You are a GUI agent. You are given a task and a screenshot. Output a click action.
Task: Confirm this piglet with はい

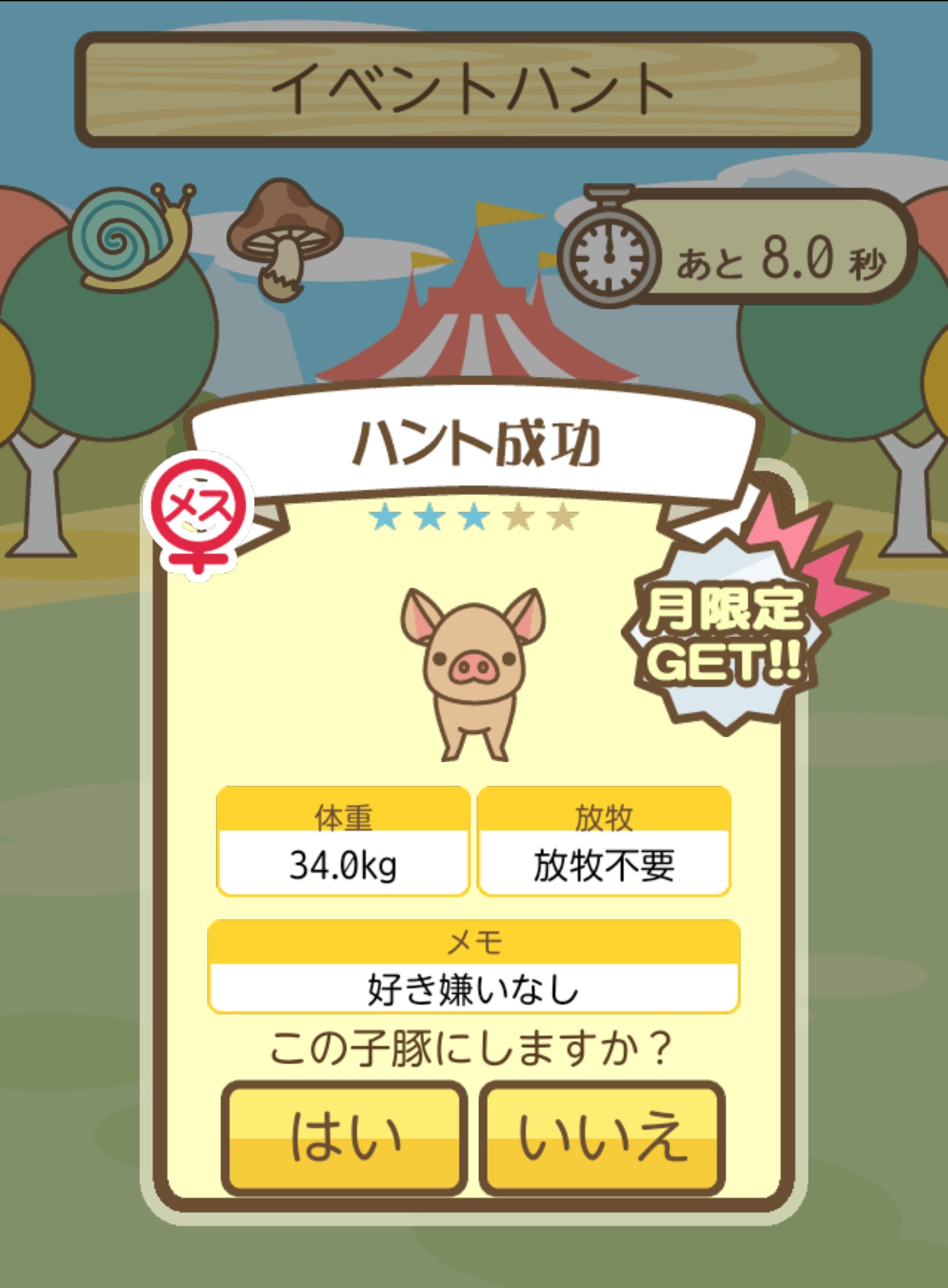point(344,1138)
